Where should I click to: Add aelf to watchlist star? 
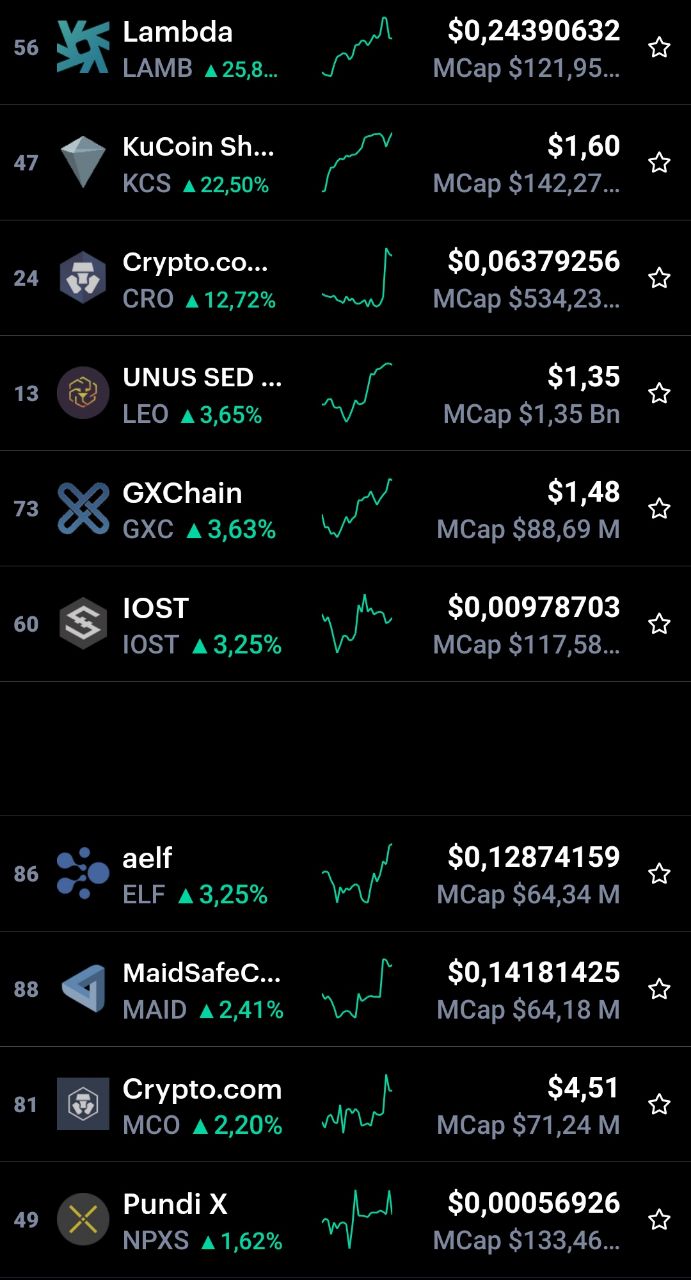pos(659,874)
